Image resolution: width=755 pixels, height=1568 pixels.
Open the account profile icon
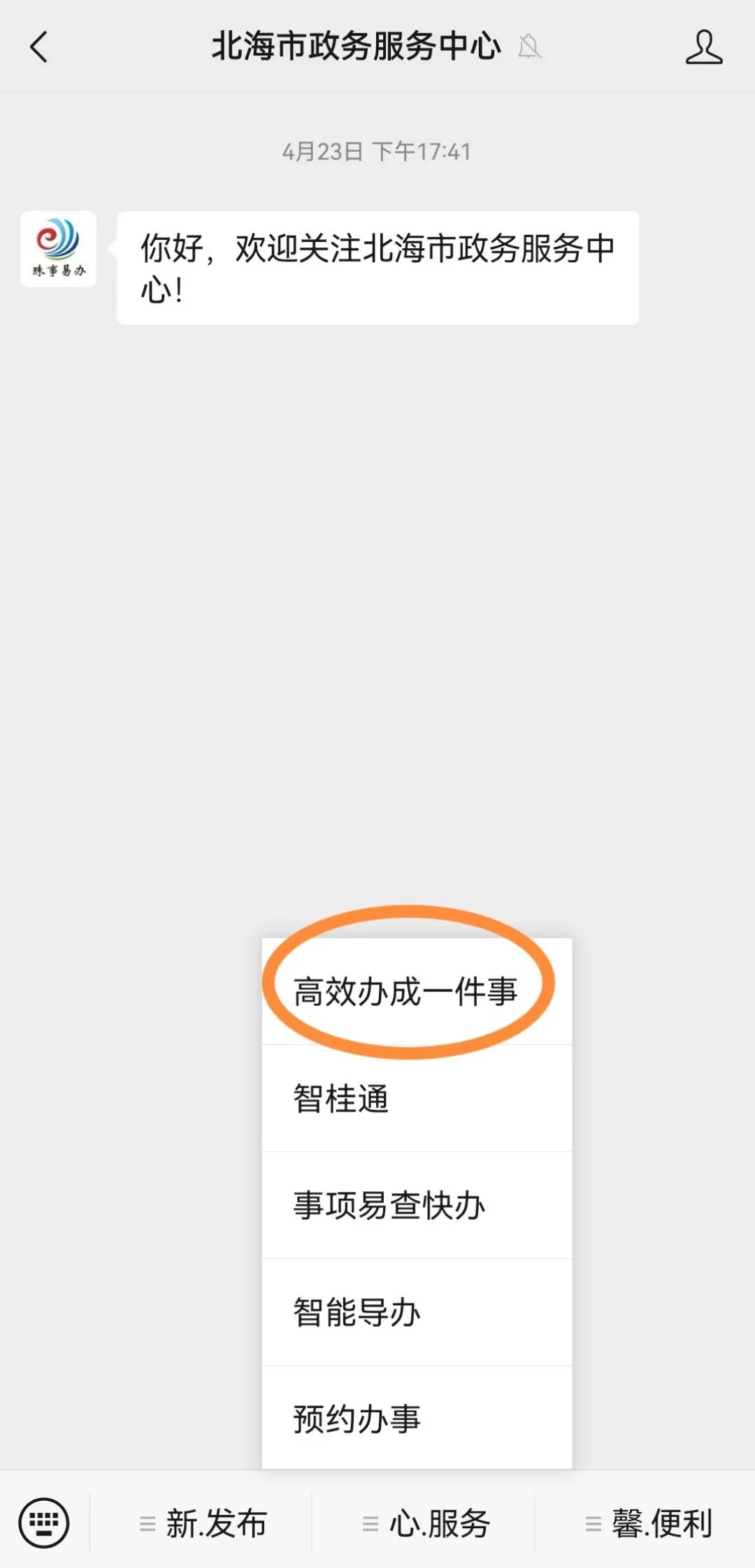coord(704,47)
